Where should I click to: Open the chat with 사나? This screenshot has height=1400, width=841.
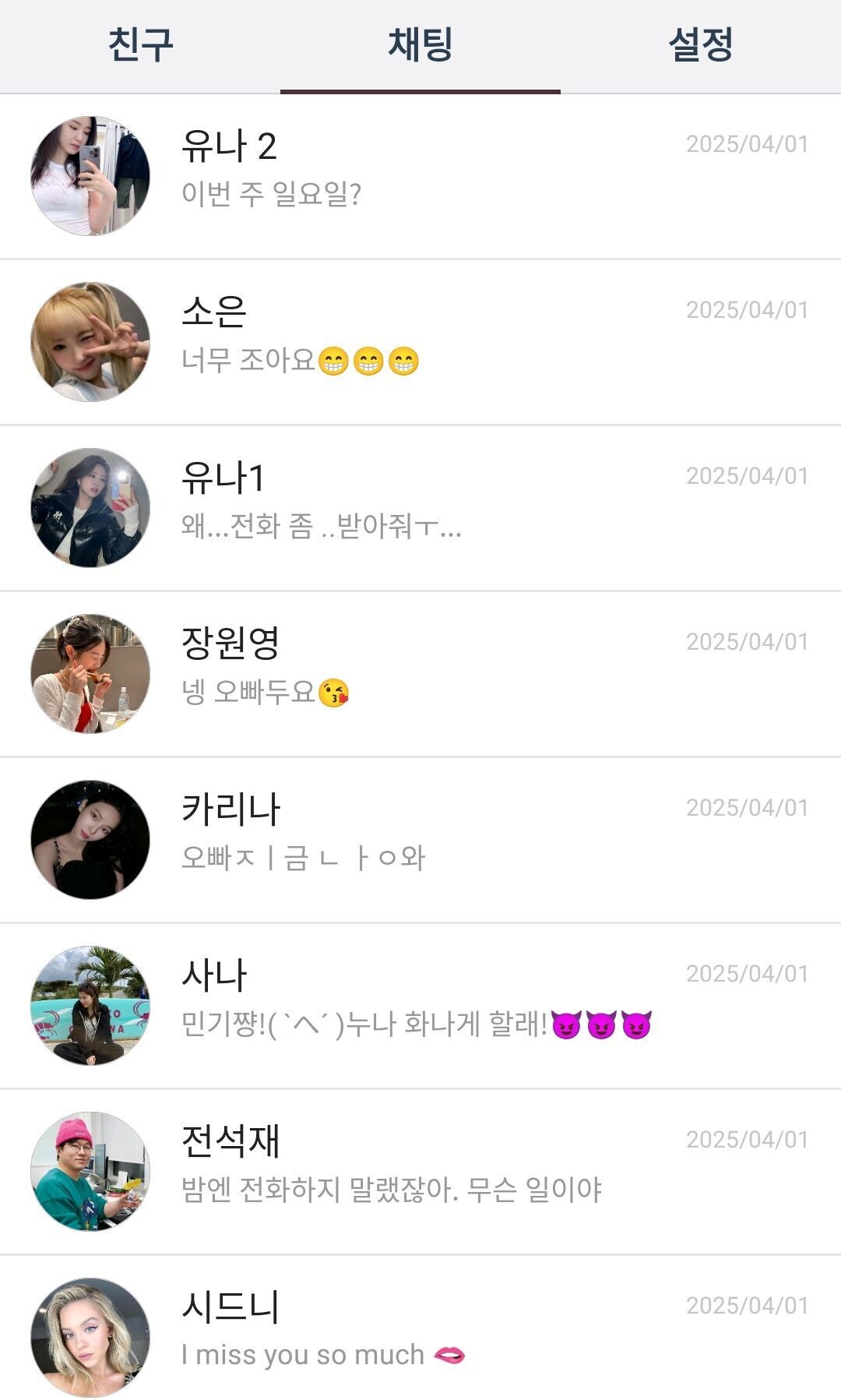click(x=420, y=1006)
